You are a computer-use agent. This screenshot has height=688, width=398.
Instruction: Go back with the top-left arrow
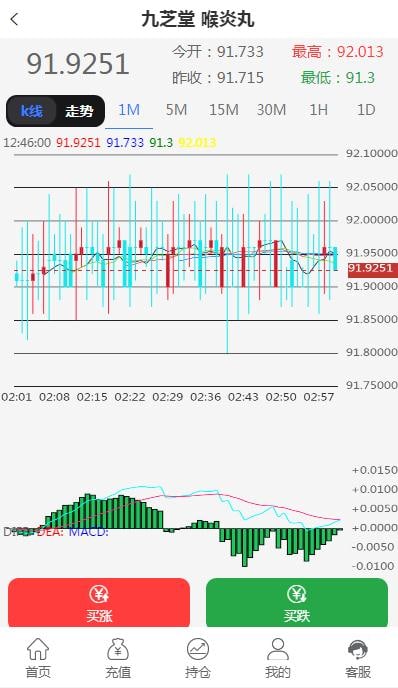(x=14, y=19)
